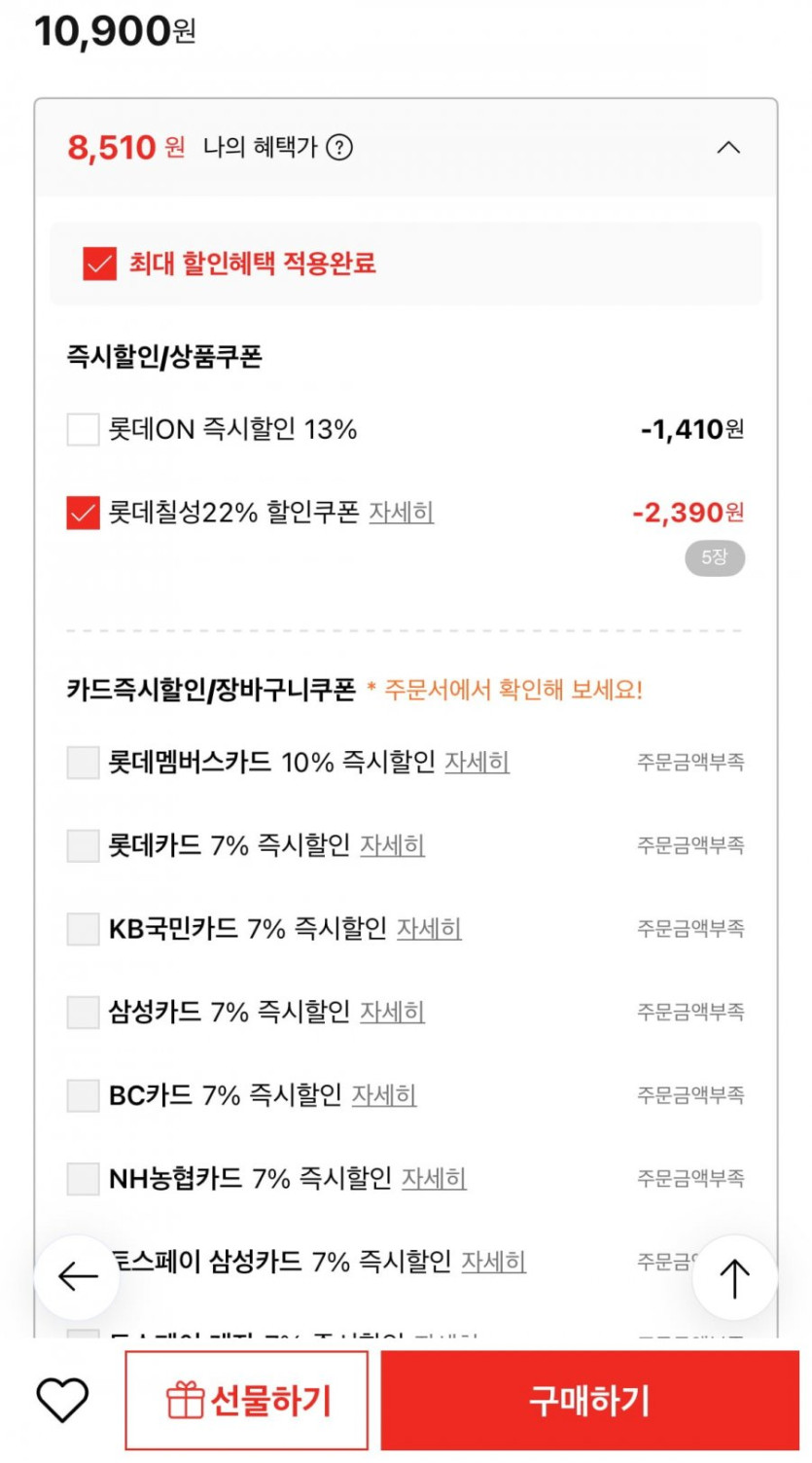Jump to top with the up arrow button
This screenshot has width=812, height=1463.
tap(734, 1277)
